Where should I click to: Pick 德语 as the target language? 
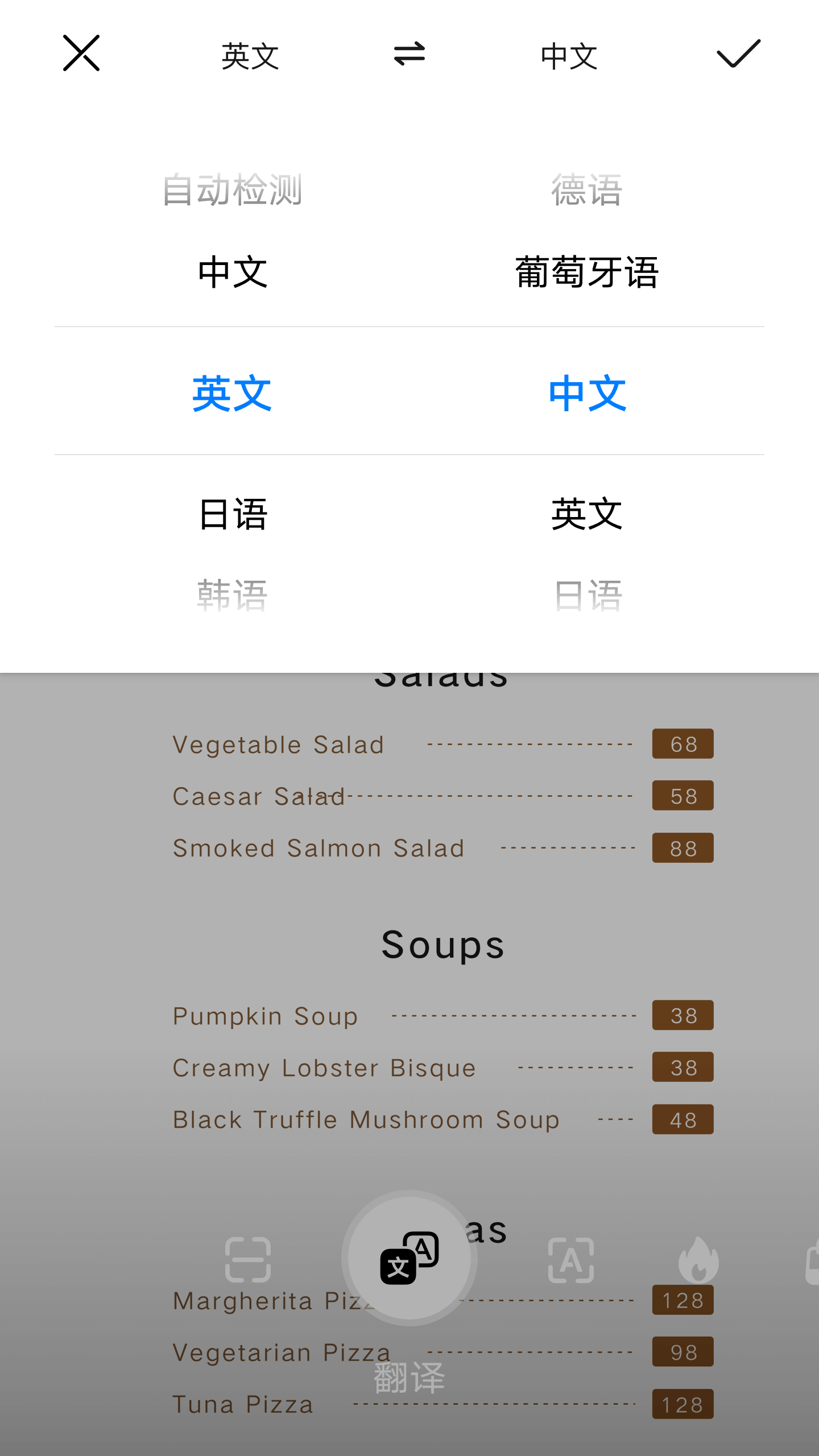(586, 190)
